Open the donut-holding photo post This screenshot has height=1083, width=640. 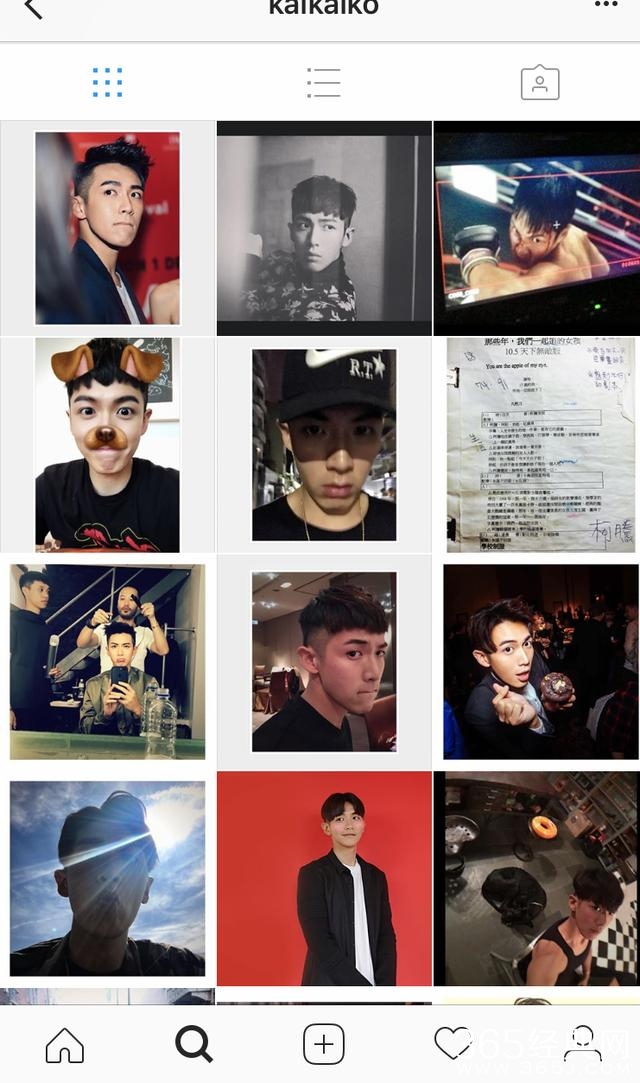click(536, 661)
